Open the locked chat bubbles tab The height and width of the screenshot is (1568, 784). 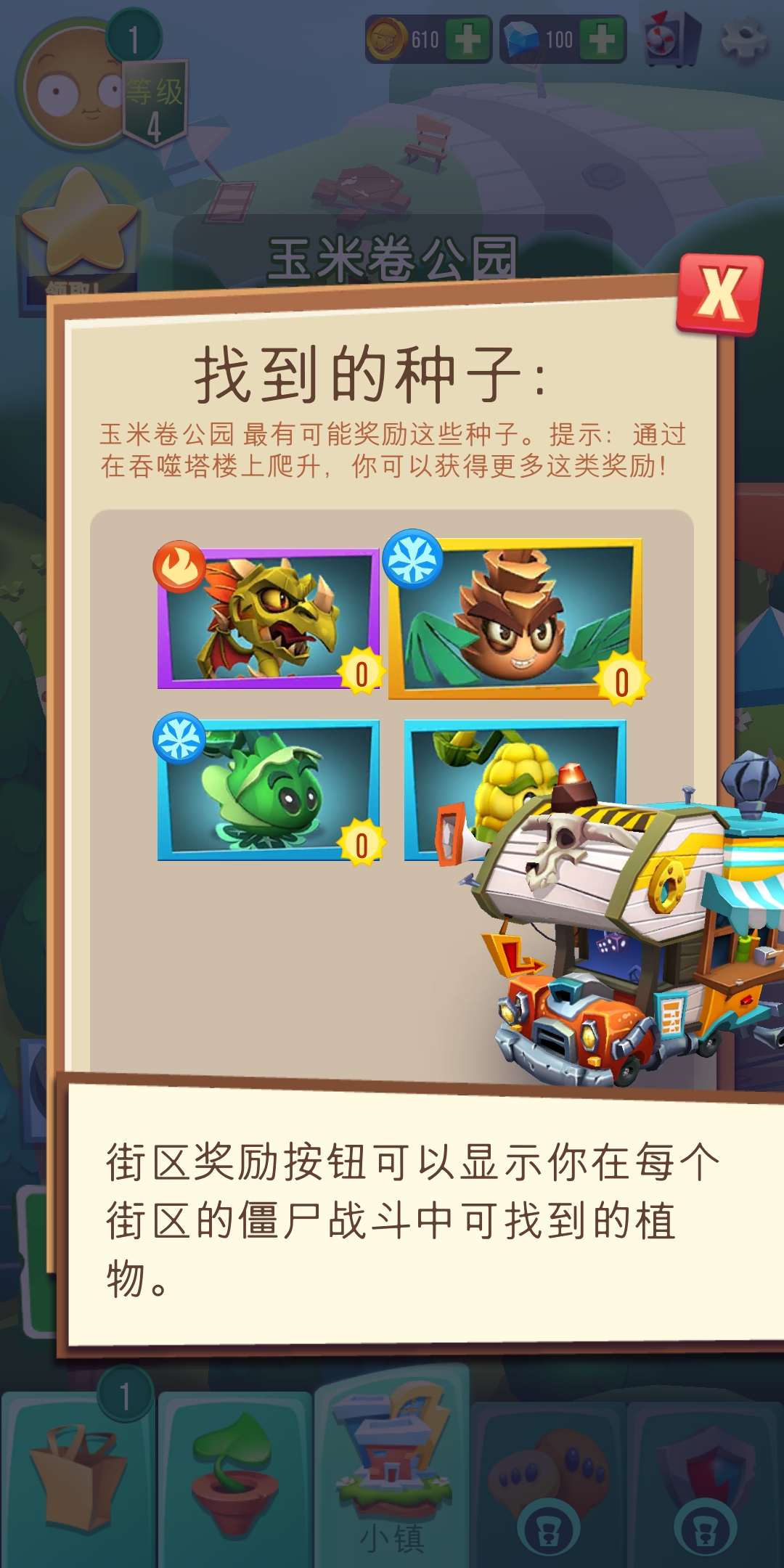[548, 1481]
